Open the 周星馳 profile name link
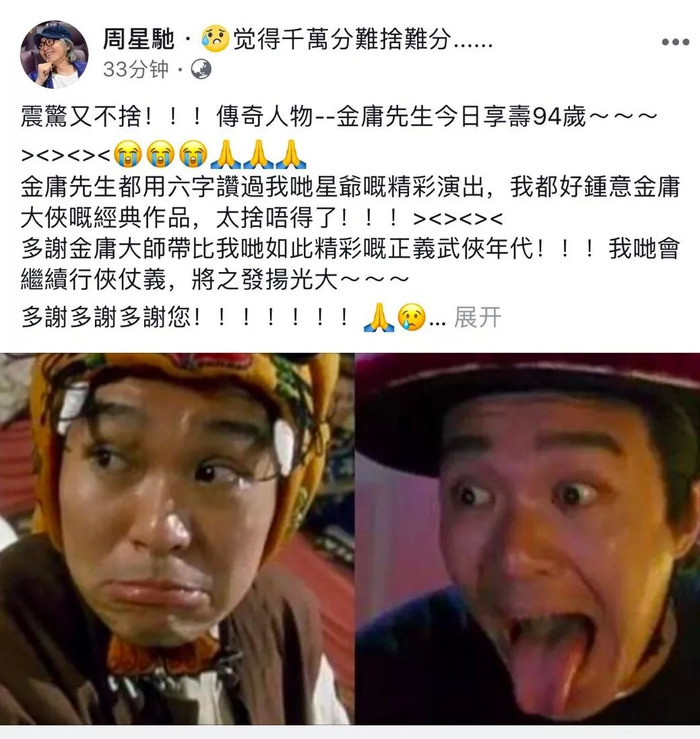The width and height of the screenshot is (700, 739). click(141, 39)
